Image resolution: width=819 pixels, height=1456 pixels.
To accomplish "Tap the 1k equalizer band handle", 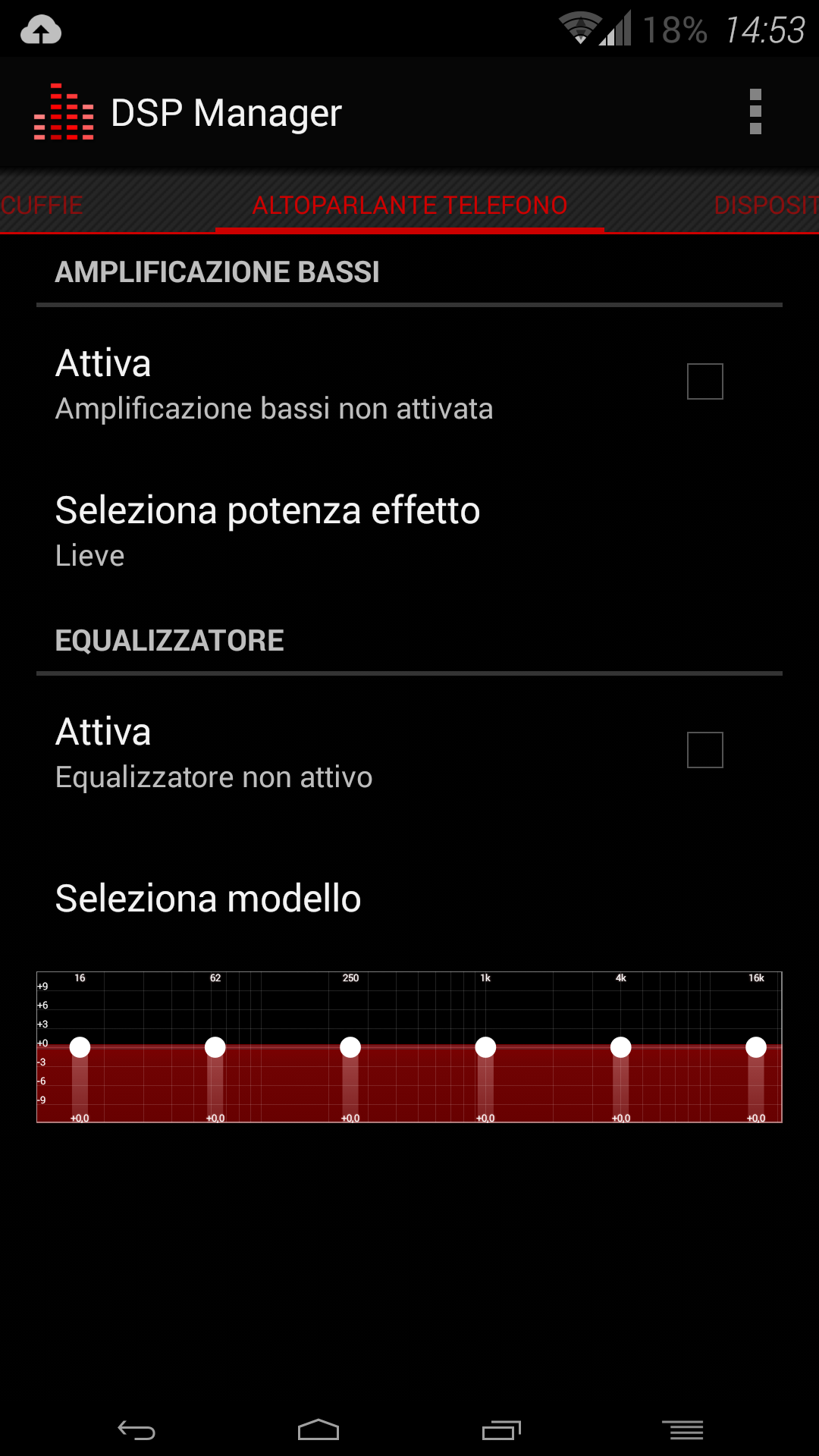I will pos(485,1047).
